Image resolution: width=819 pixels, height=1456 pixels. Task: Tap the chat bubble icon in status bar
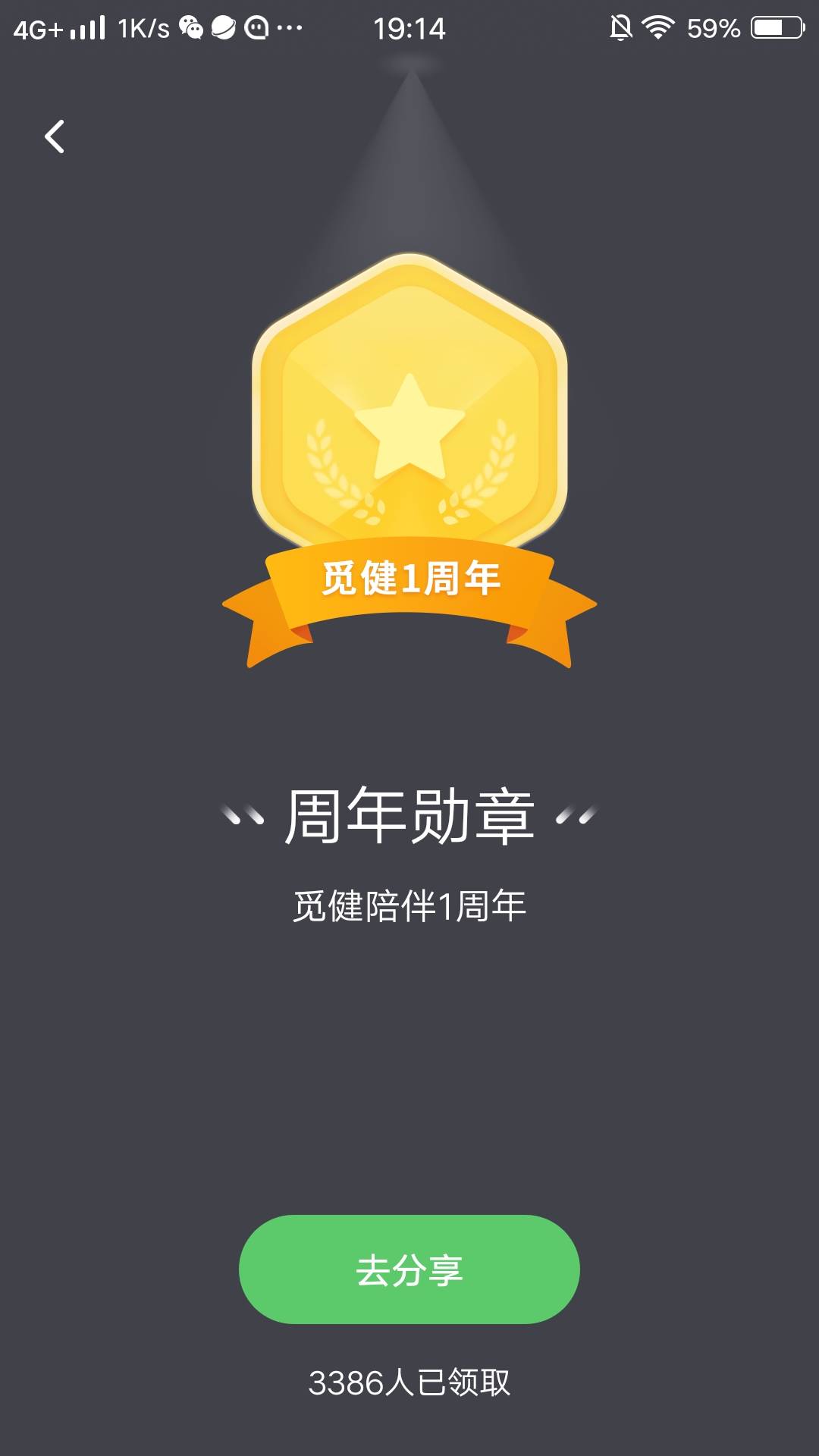pyautogui.click(x=259, y=27)
